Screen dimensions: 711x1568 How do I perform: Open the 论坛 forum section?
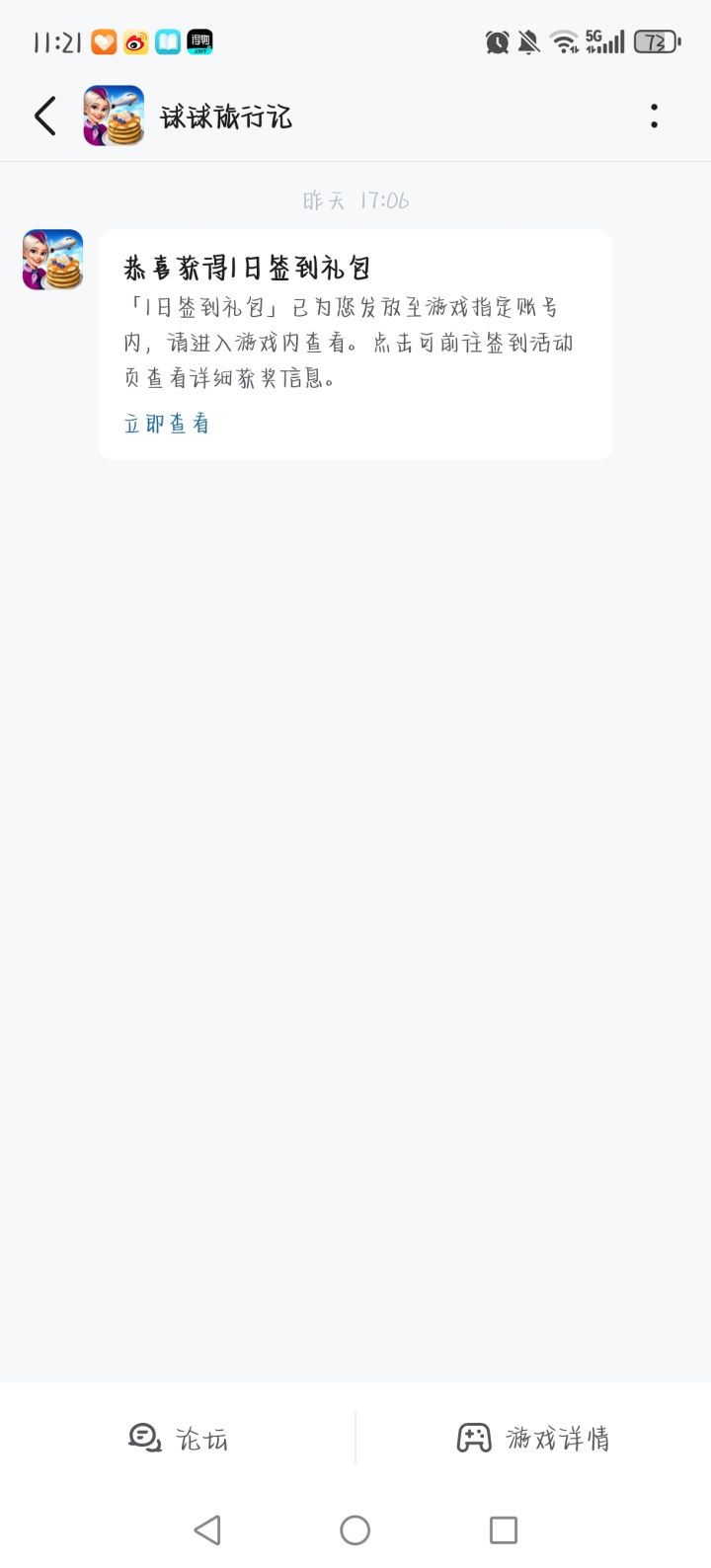pyautogui.click(x=178, y=1439)
